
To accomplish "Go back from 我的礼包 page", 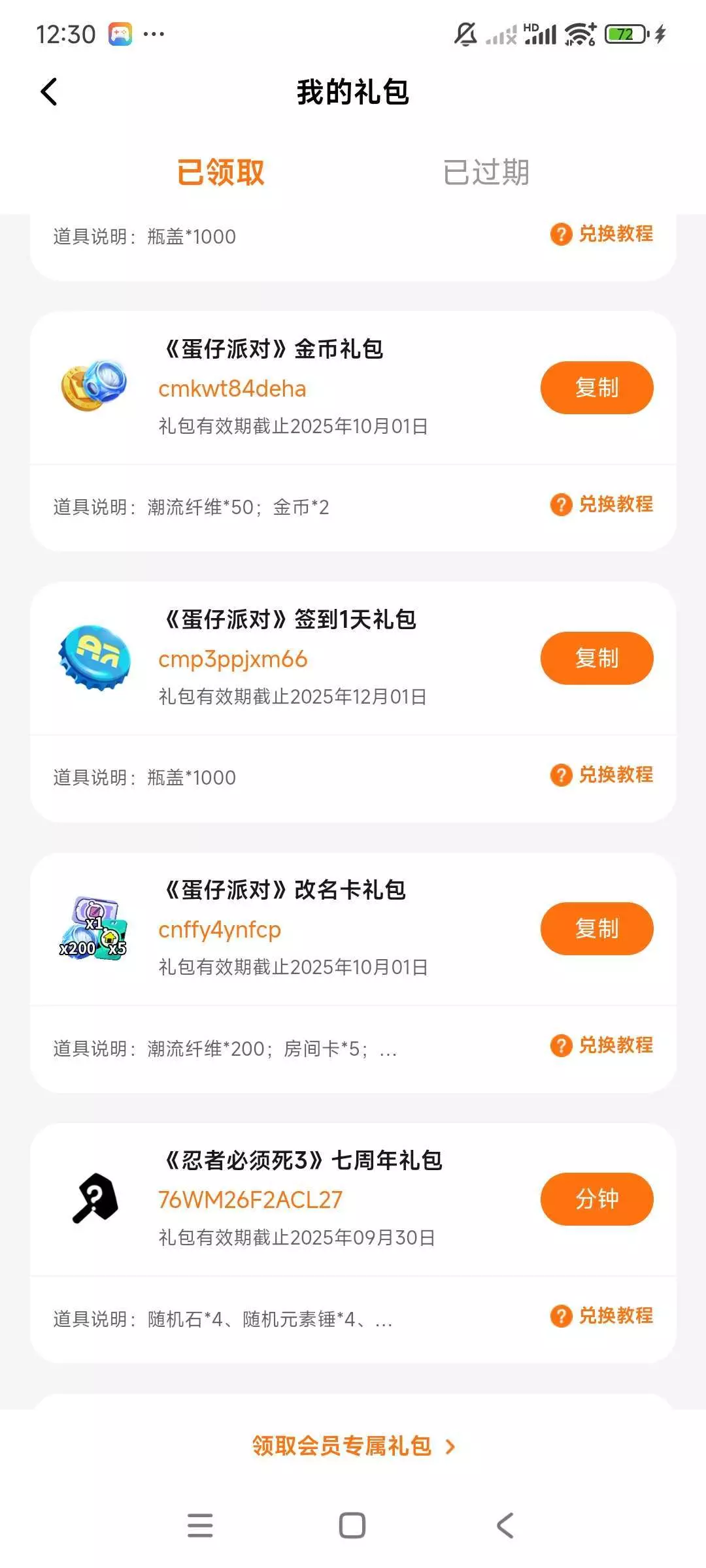I will pyautogui.click(x=49, y=92).
